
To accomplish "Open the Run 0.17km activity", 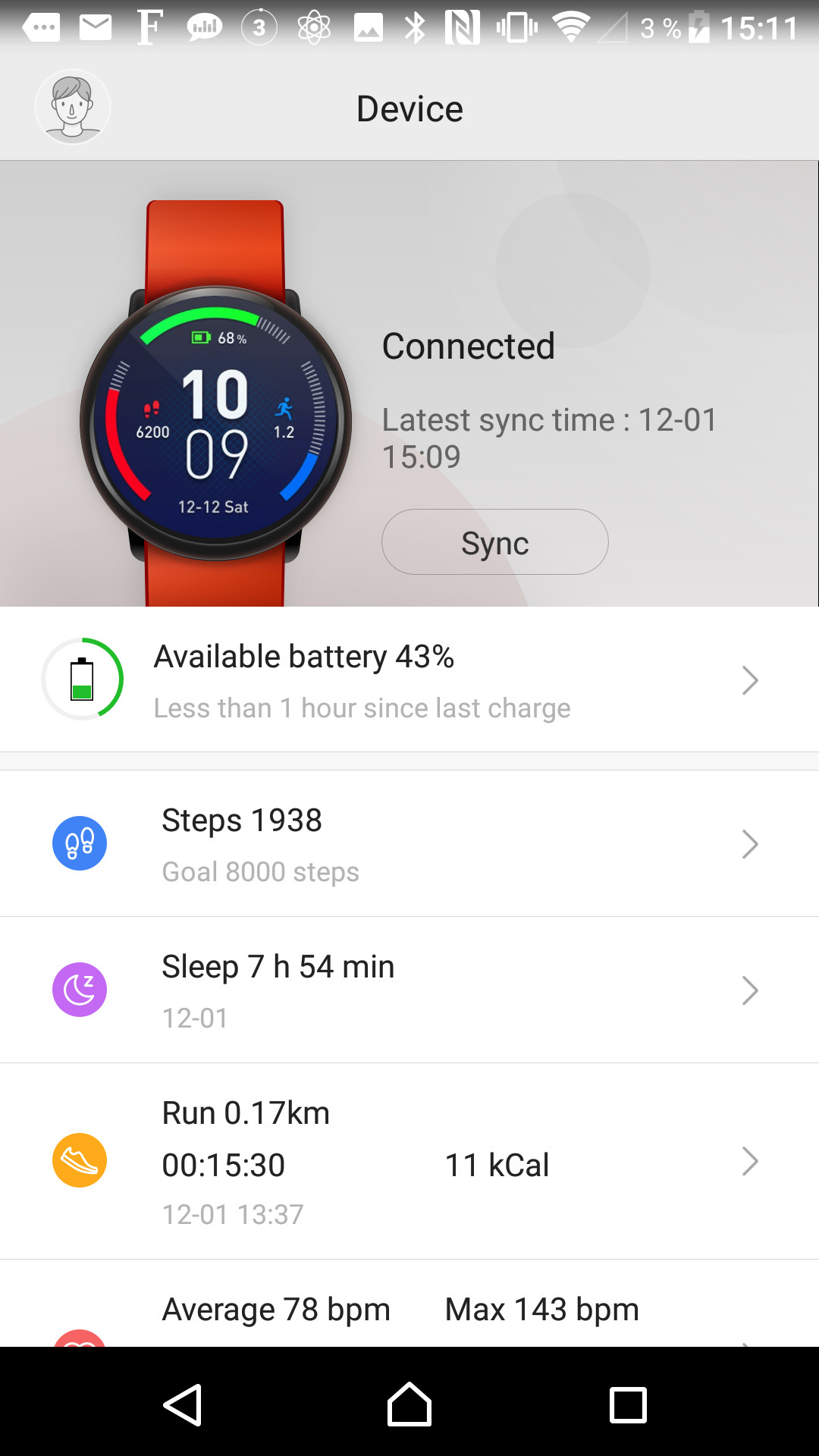I will click(409, 1162).
